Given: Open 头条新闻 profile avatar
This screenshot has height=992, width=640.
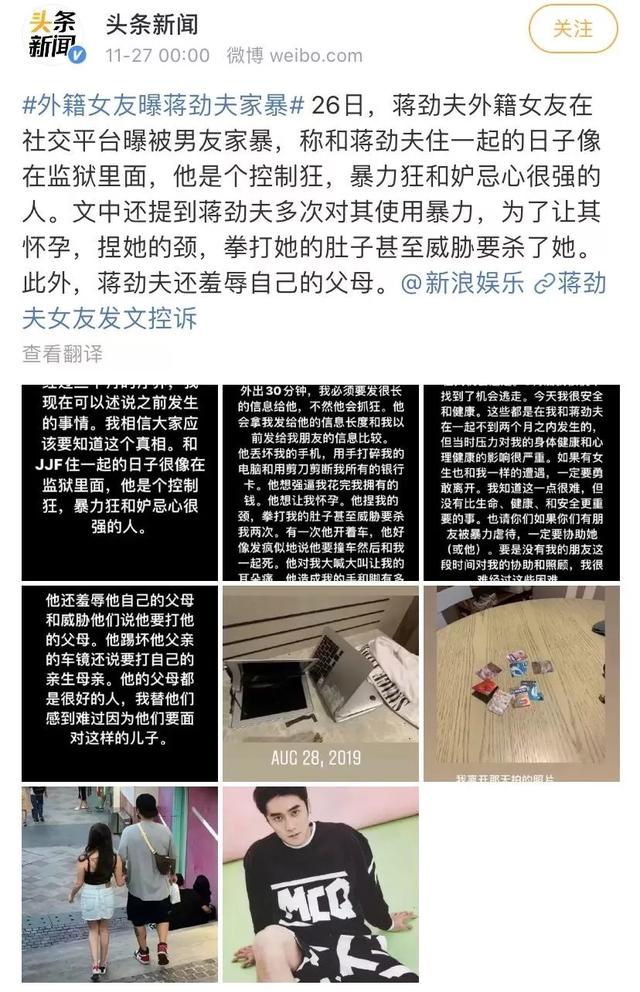Looking at the screenshot, I should pyautogui.click(x=54, y=34).
